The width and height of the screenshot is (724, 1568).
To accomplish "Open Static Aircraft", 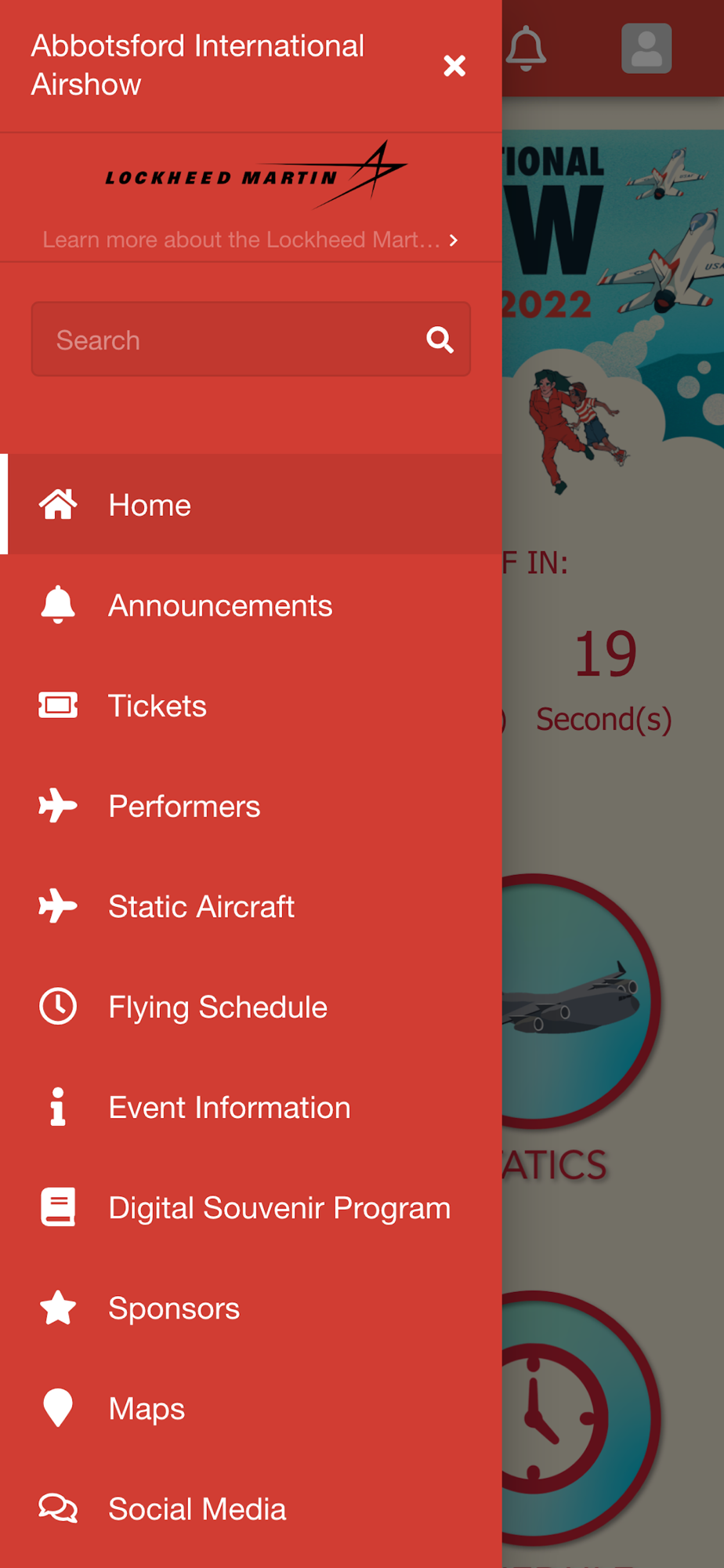I will pos(251,906).
